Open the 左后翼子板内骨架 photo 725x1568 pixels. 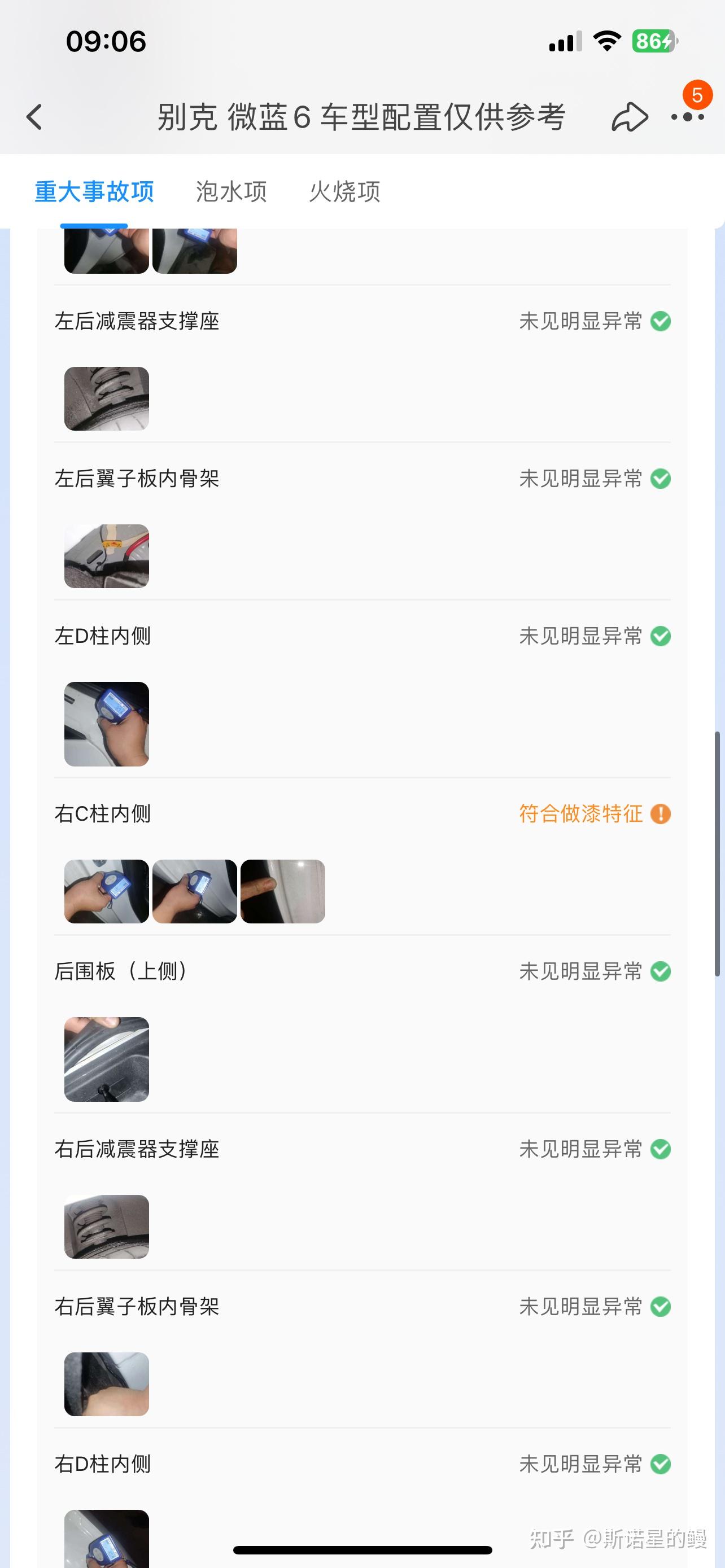[x=107, y=557]
